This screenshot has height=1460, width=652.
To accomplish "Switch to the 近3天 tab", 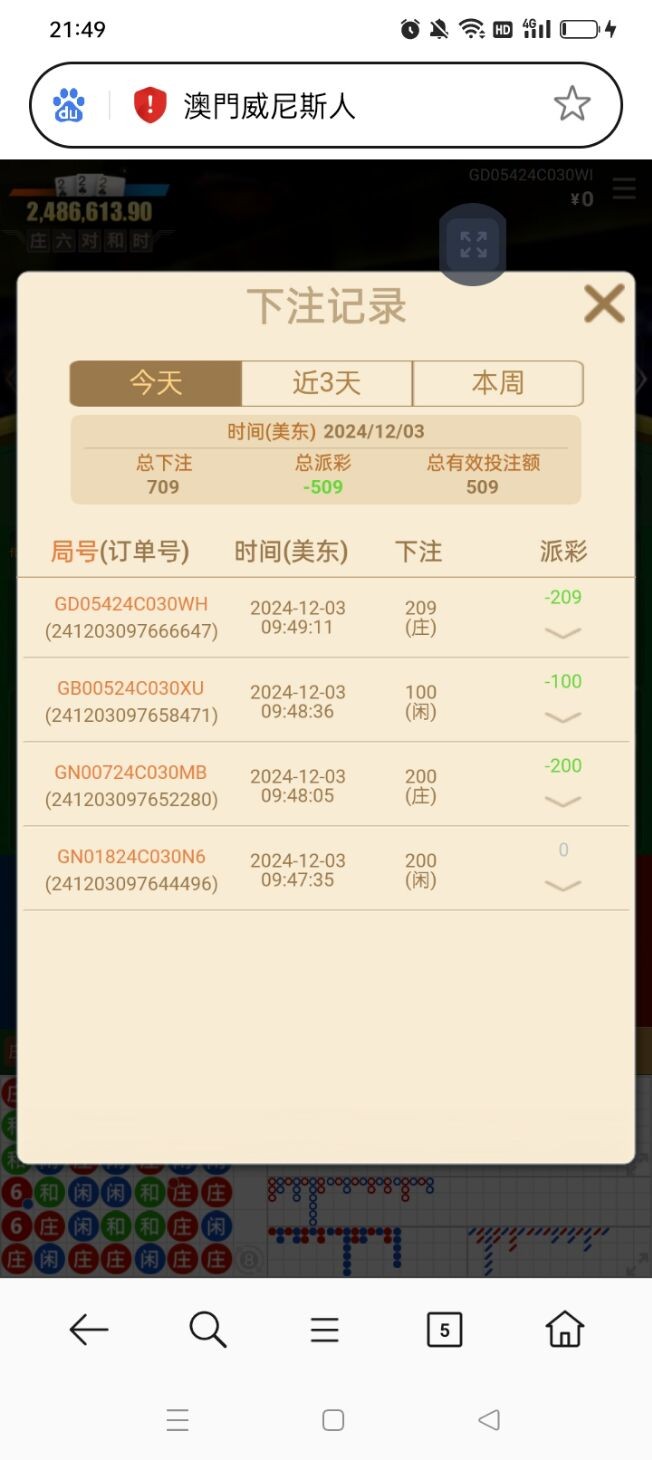I will coord(326,383).
